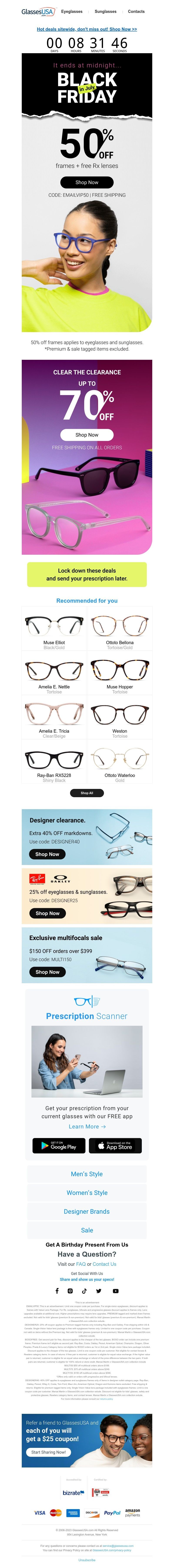
Task: Tap Shop Now under Clear the Clearance
Action: 87,435
